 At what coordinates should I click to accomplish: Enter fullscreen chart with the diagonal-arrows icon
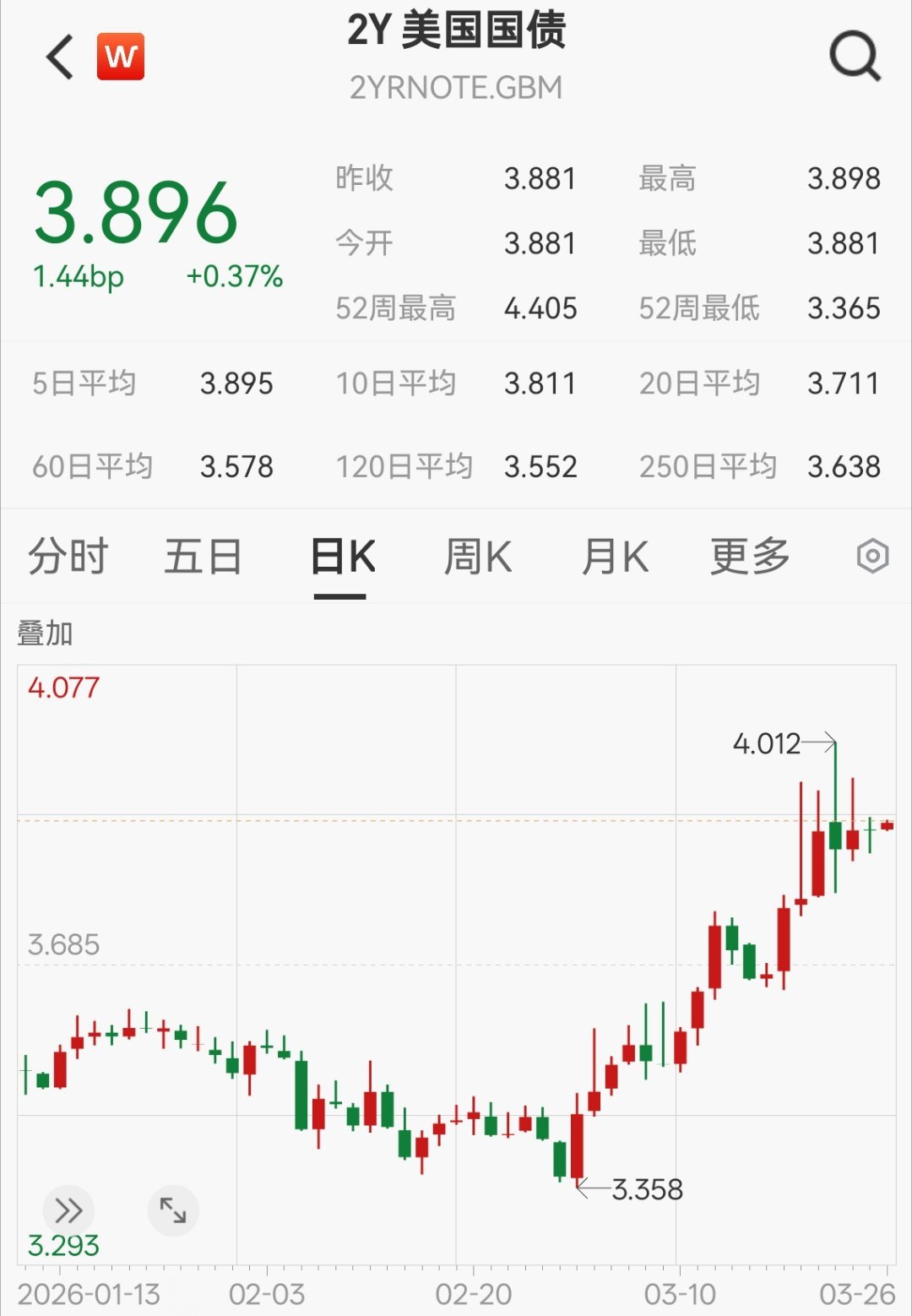point(173,1210)
